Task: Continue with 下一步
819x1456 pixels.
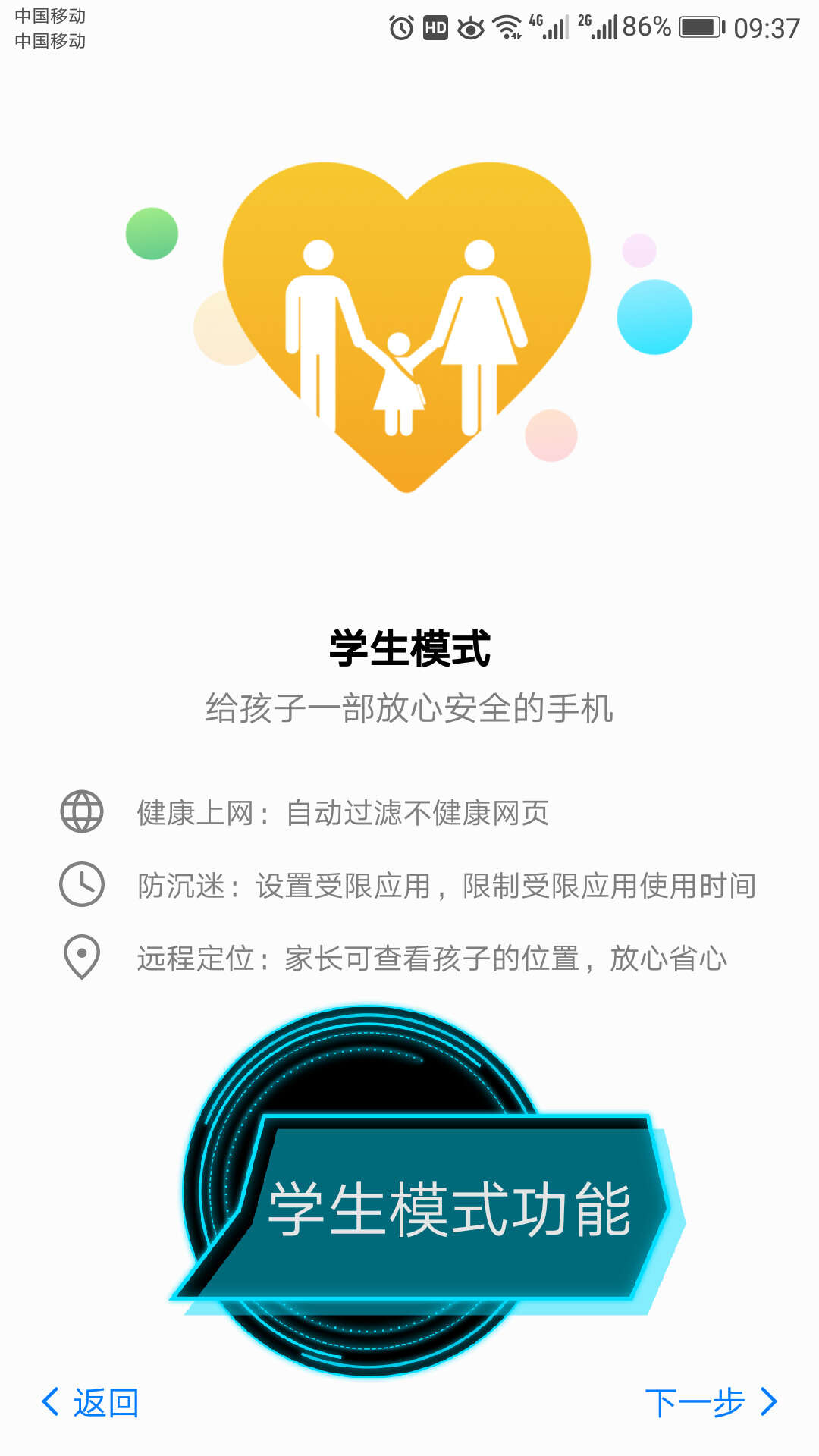Action: [x=711, y=1403]
